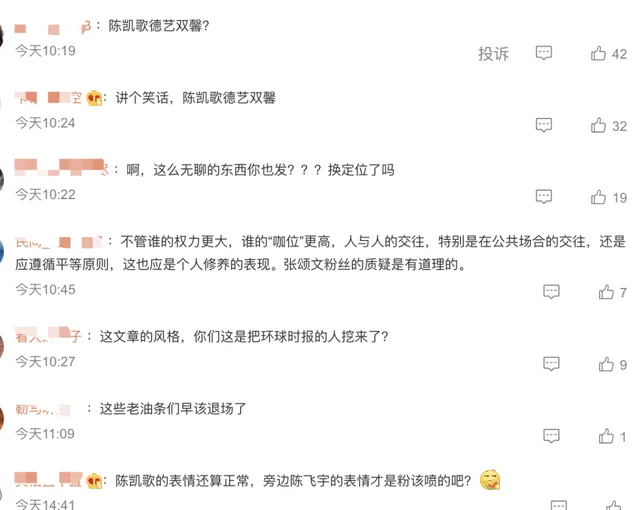Like the 环球时报 comment
Viewport: 640px width, 510px height.
click(x=606, y=364)
